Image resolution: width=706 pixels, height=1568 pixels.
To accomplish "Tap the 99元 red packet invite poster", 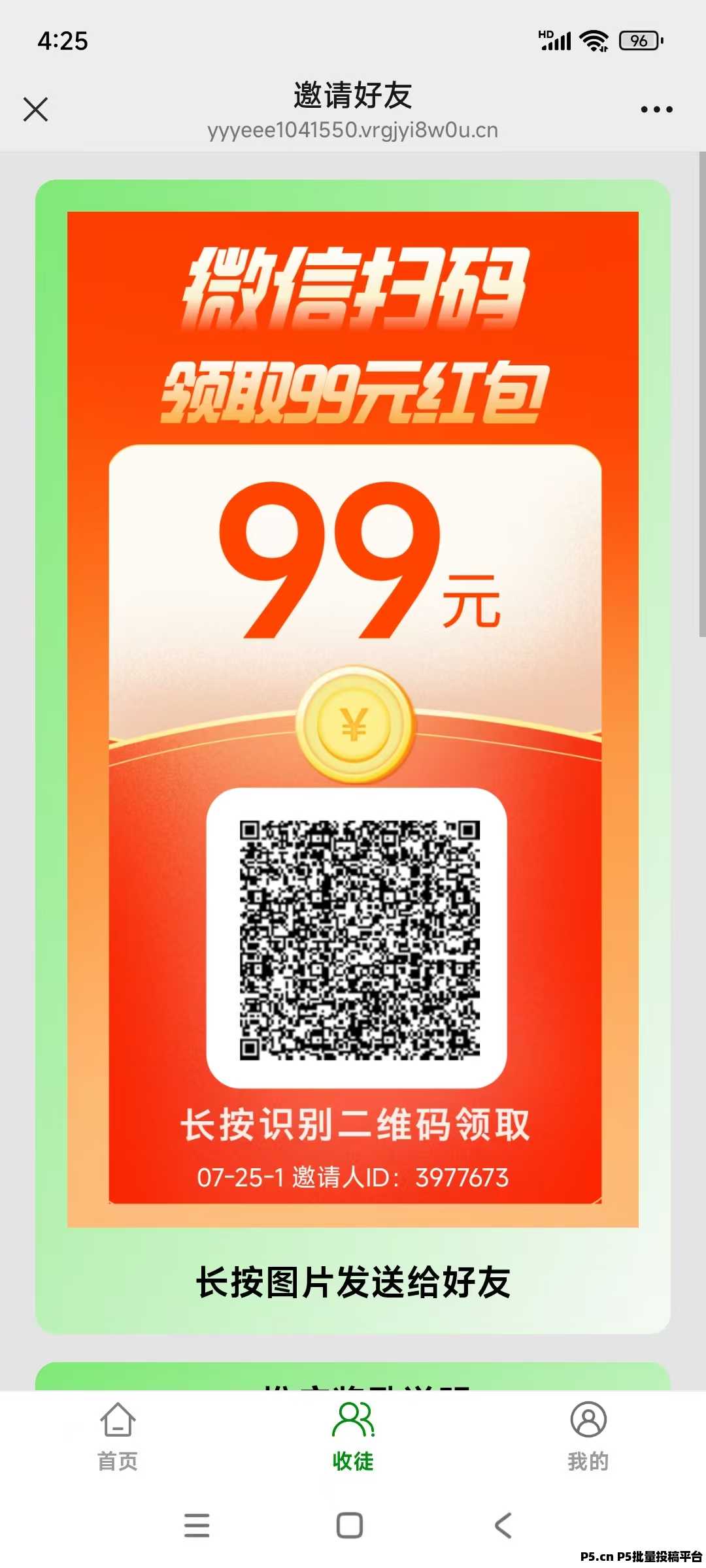I will coord(353,719).
